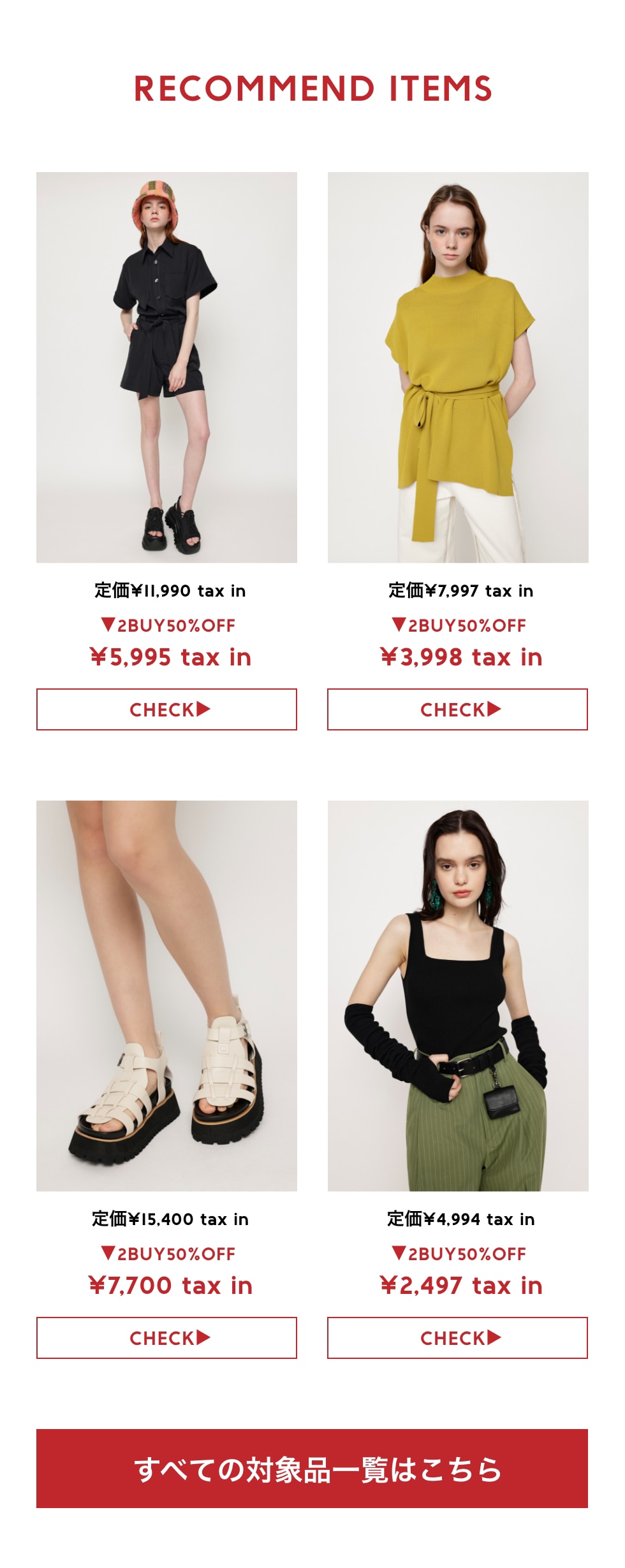625x1568 pixels.
Task: Tap CHECK under the ¥5,995 black romper
Action: pos(166,709)
